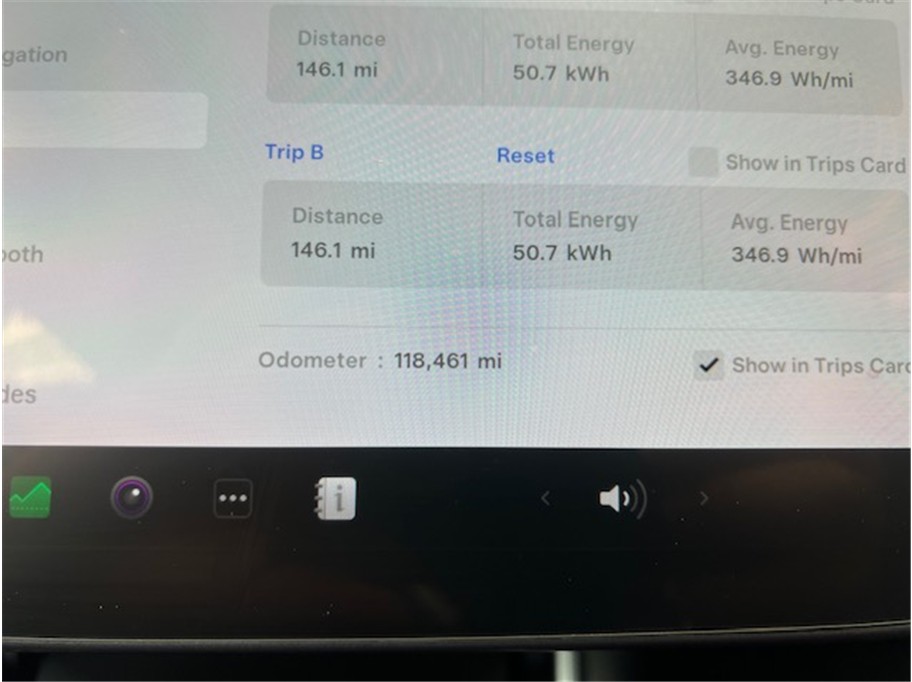Rename Trip B by tapping its title
Screen dimensions: 912x682
tap(294, 152)
